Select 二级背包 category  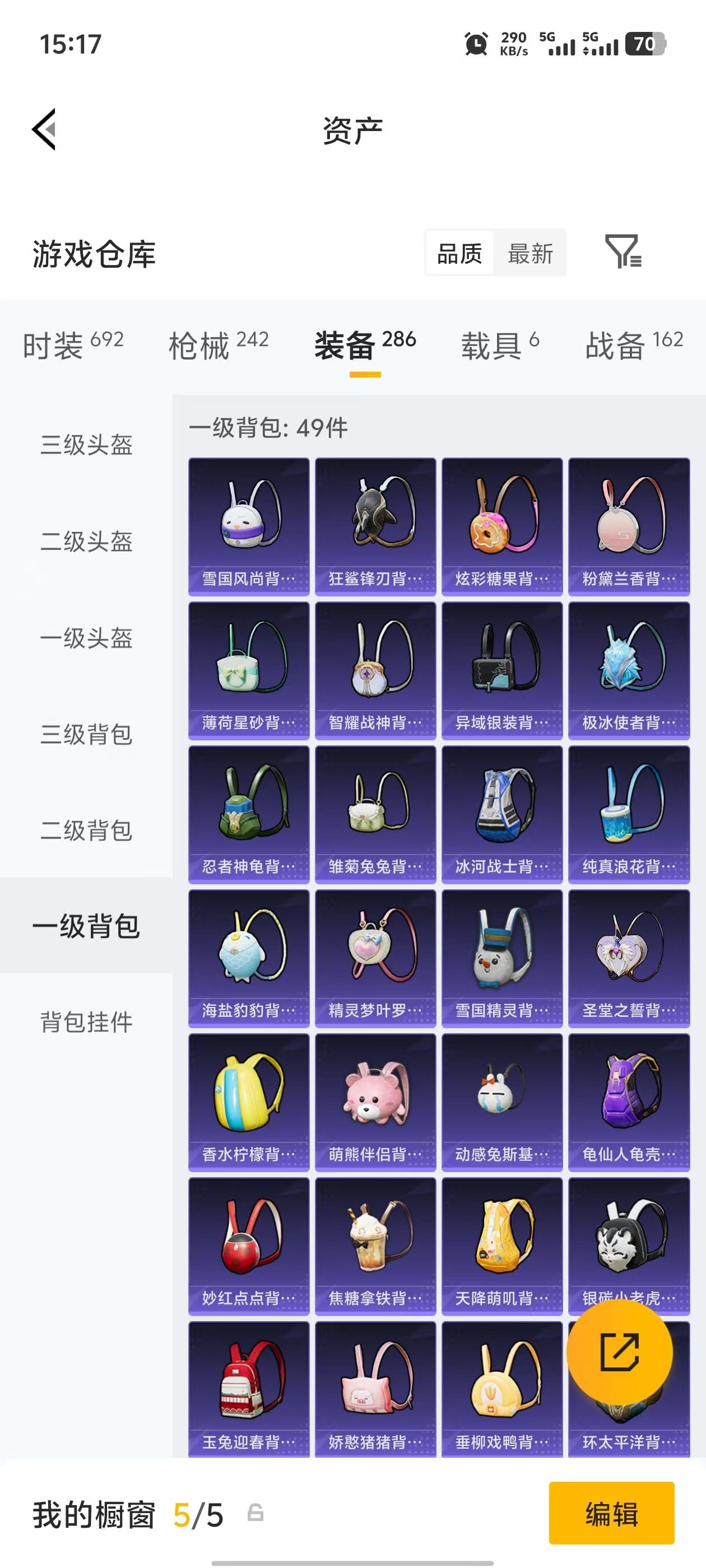[x=86, y=830]
